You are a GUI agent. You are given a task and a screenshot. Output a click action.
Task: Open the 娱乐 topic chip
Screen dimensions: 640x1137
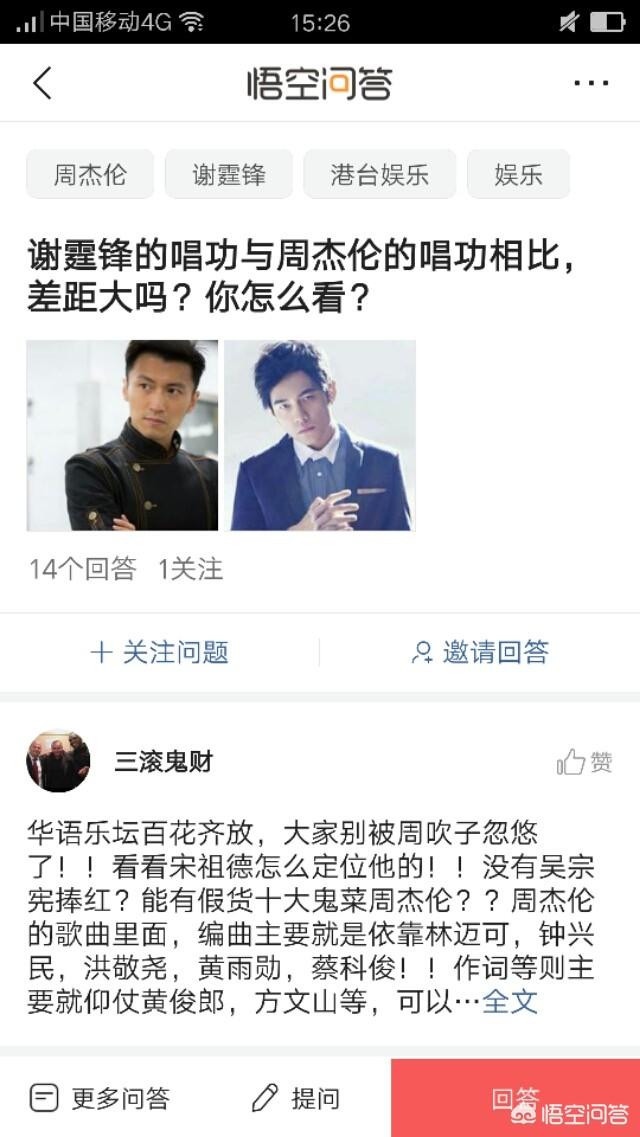(x=518, y=175)
